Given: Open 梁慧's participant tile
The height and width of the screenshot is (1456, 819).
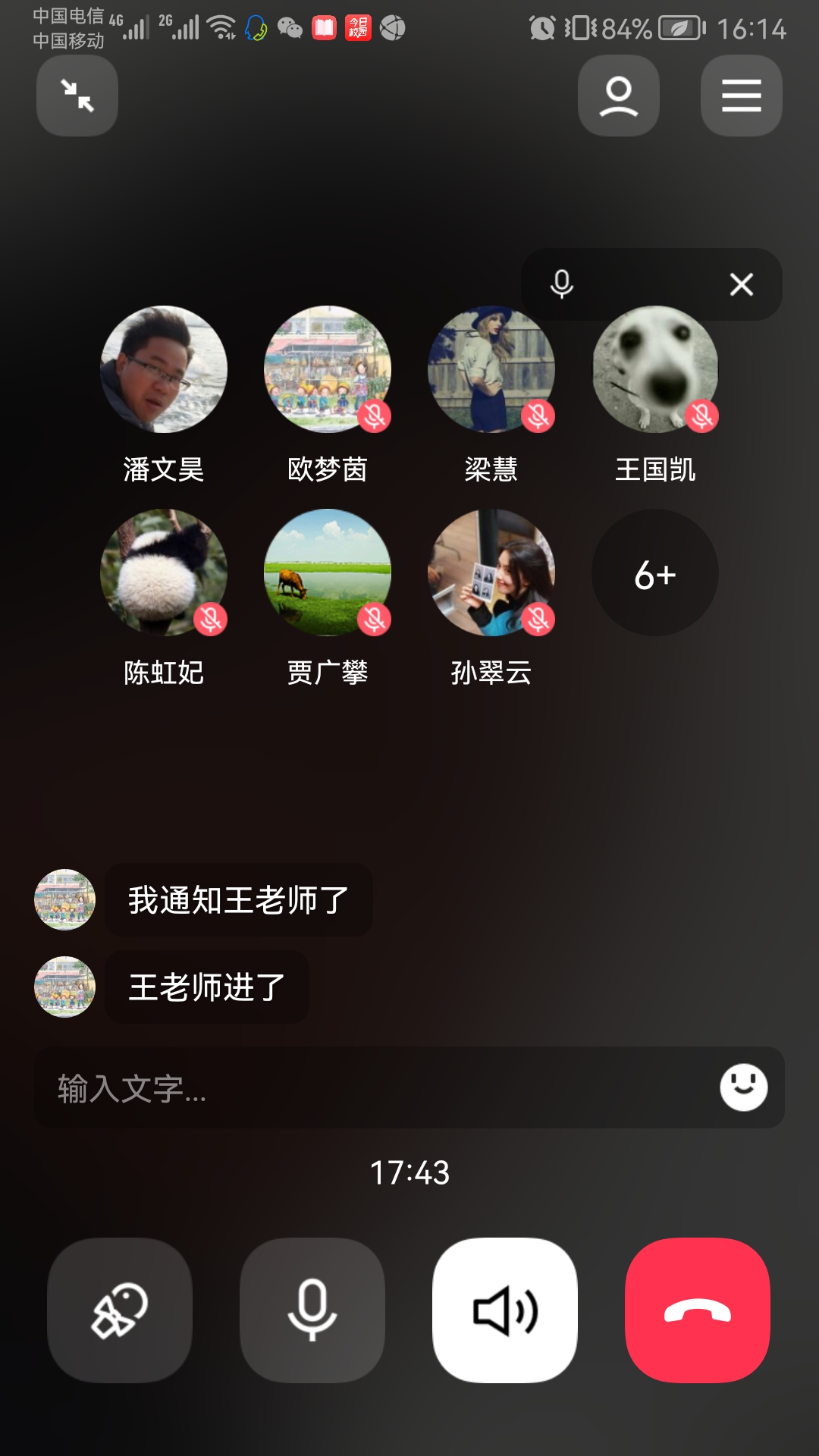Looking at the screenshot, I should (x=491, y=369).
